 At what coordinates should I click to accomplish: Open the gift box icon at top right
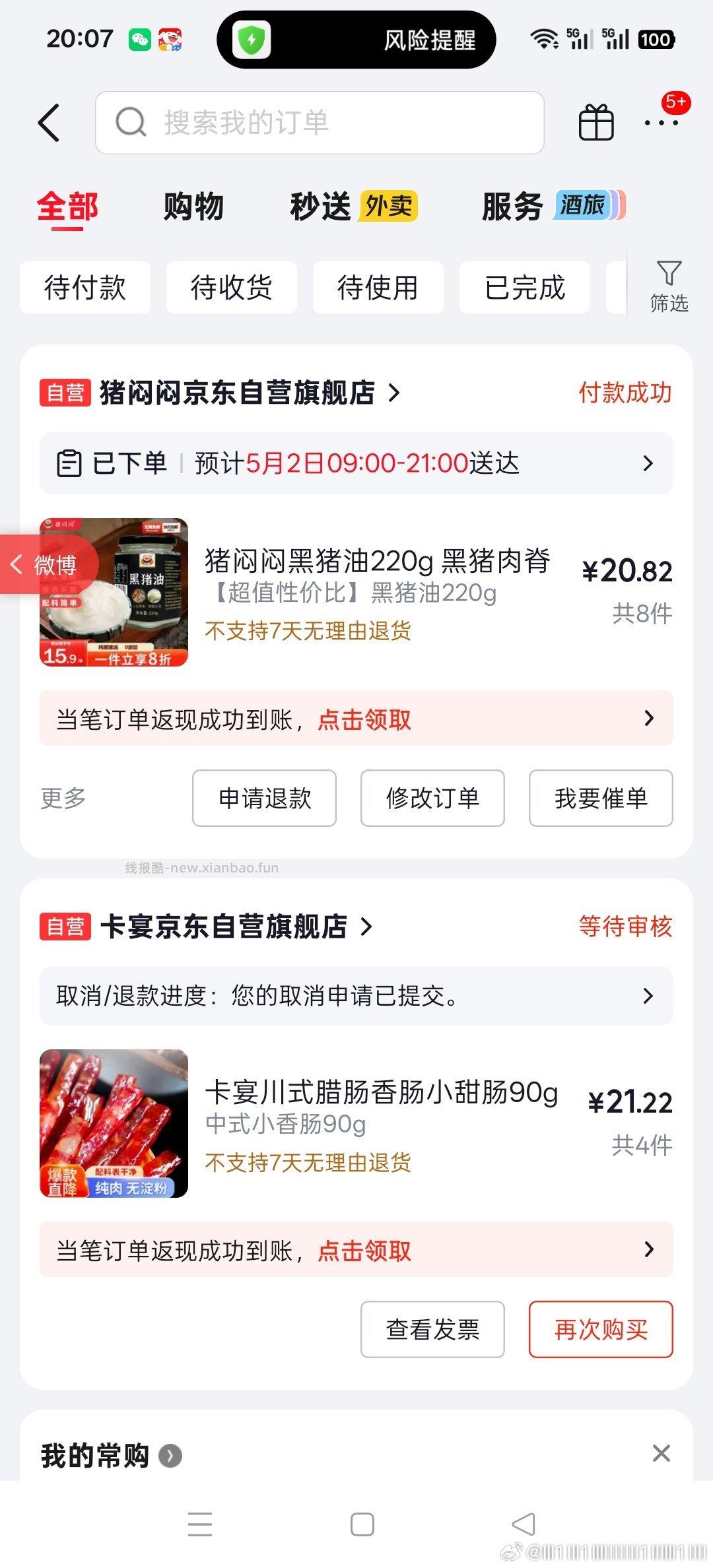tap(595, 123)
